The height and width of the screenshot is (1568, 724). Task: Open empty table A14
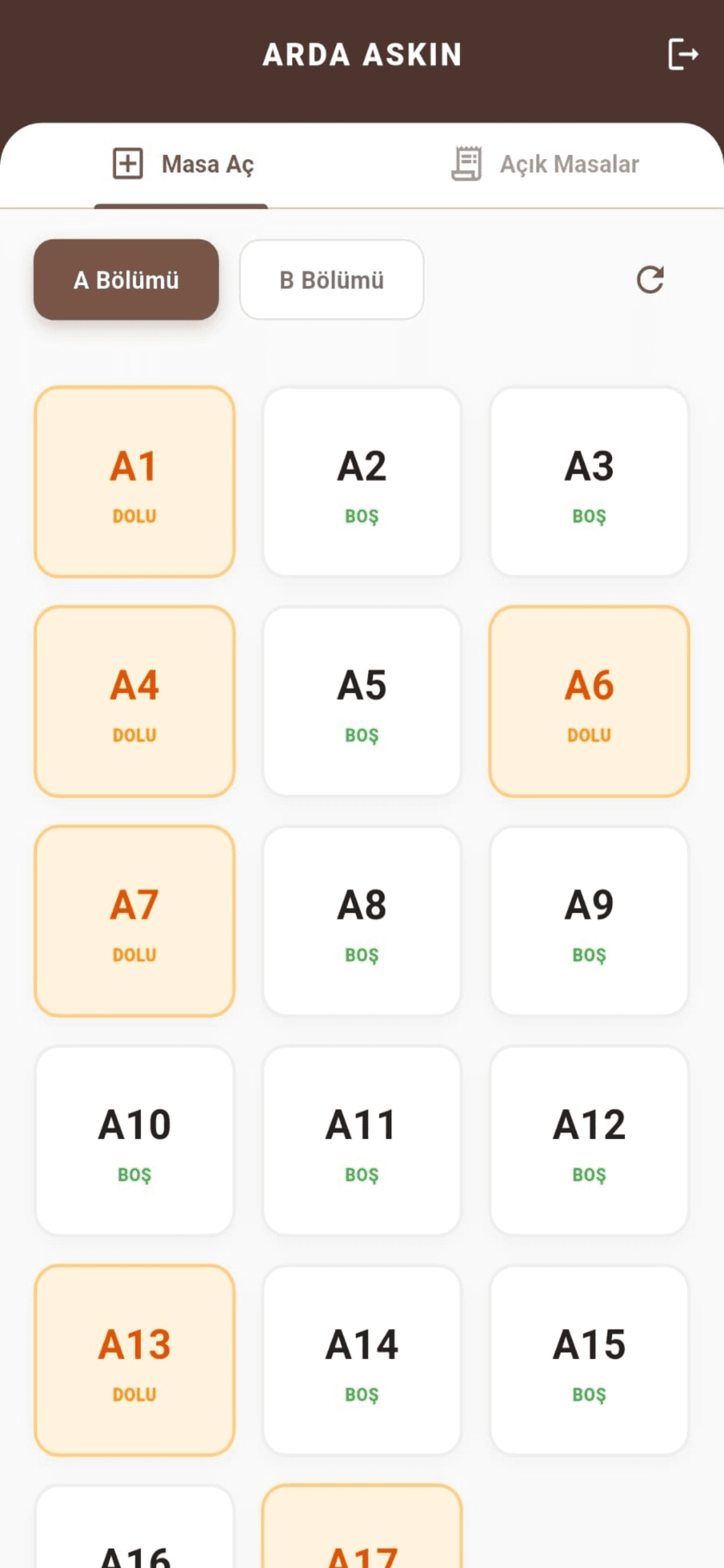coord(362,1360)
